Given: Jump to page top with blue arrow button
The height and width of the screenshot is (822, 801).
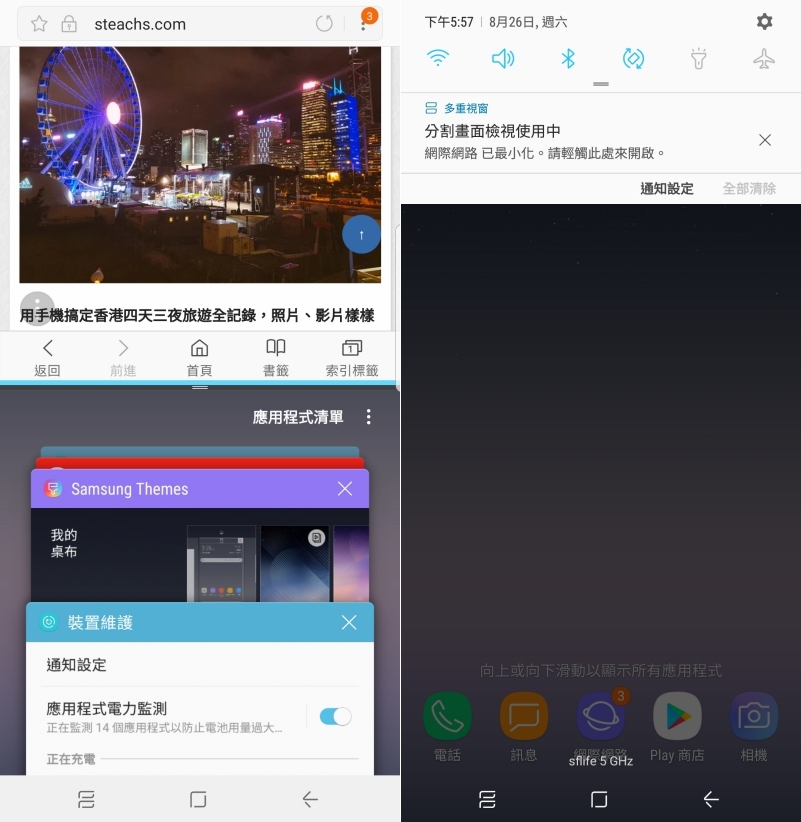Looking at the screenshot, I should 361,234.
